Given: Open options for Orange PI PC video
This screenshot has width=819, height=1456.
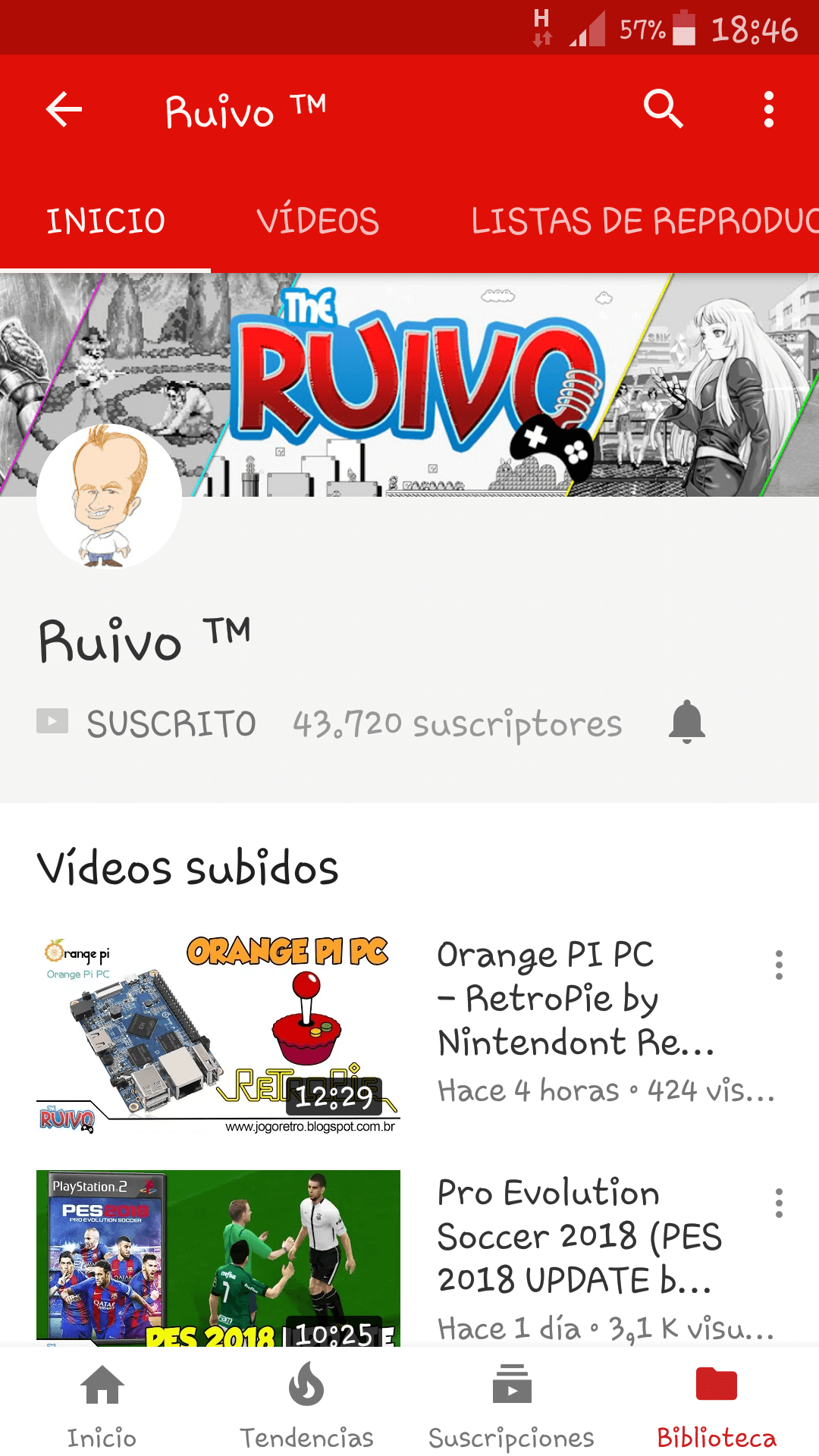Looking at the screenshot, I should [x=779, y=965].
